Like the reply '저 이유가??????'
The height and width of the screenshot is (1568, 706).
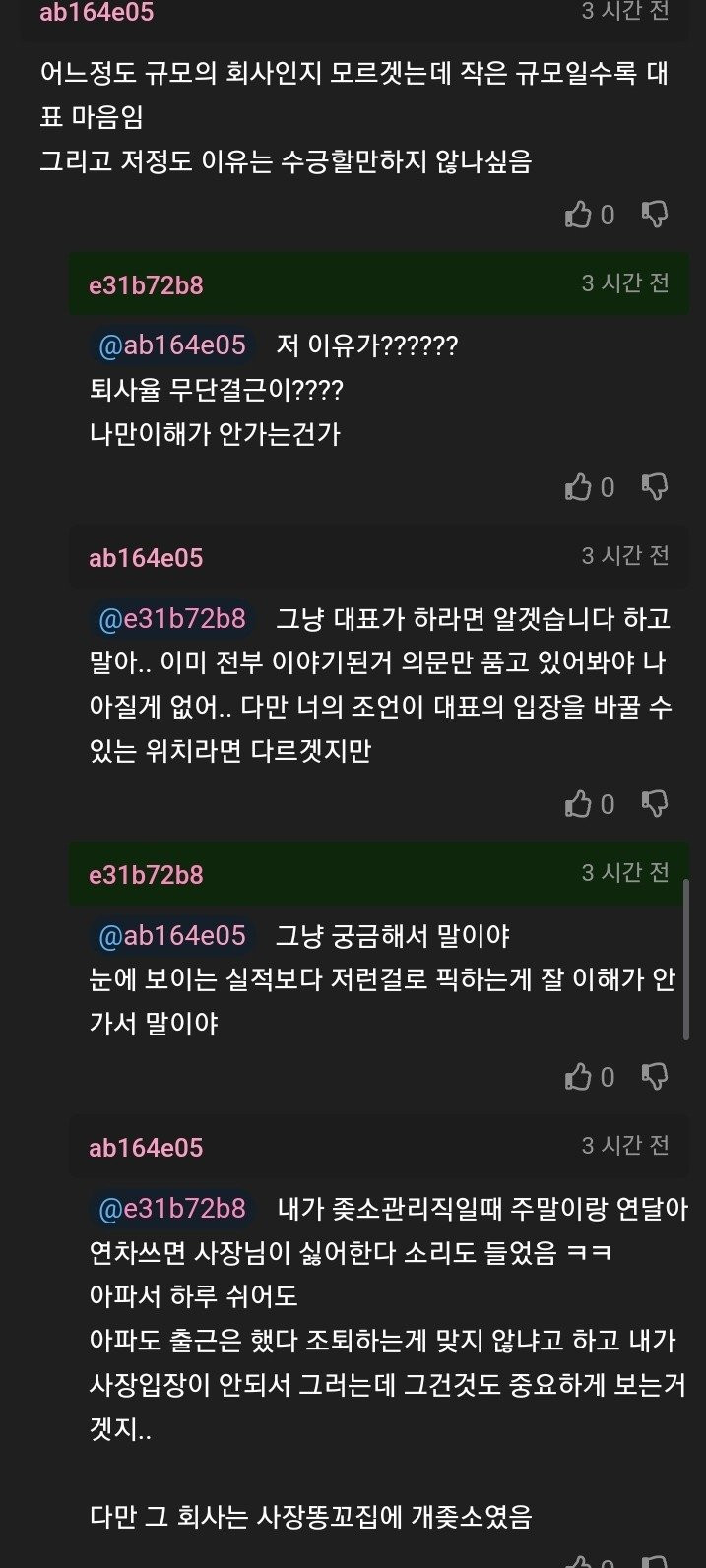(x=578, y=486)
